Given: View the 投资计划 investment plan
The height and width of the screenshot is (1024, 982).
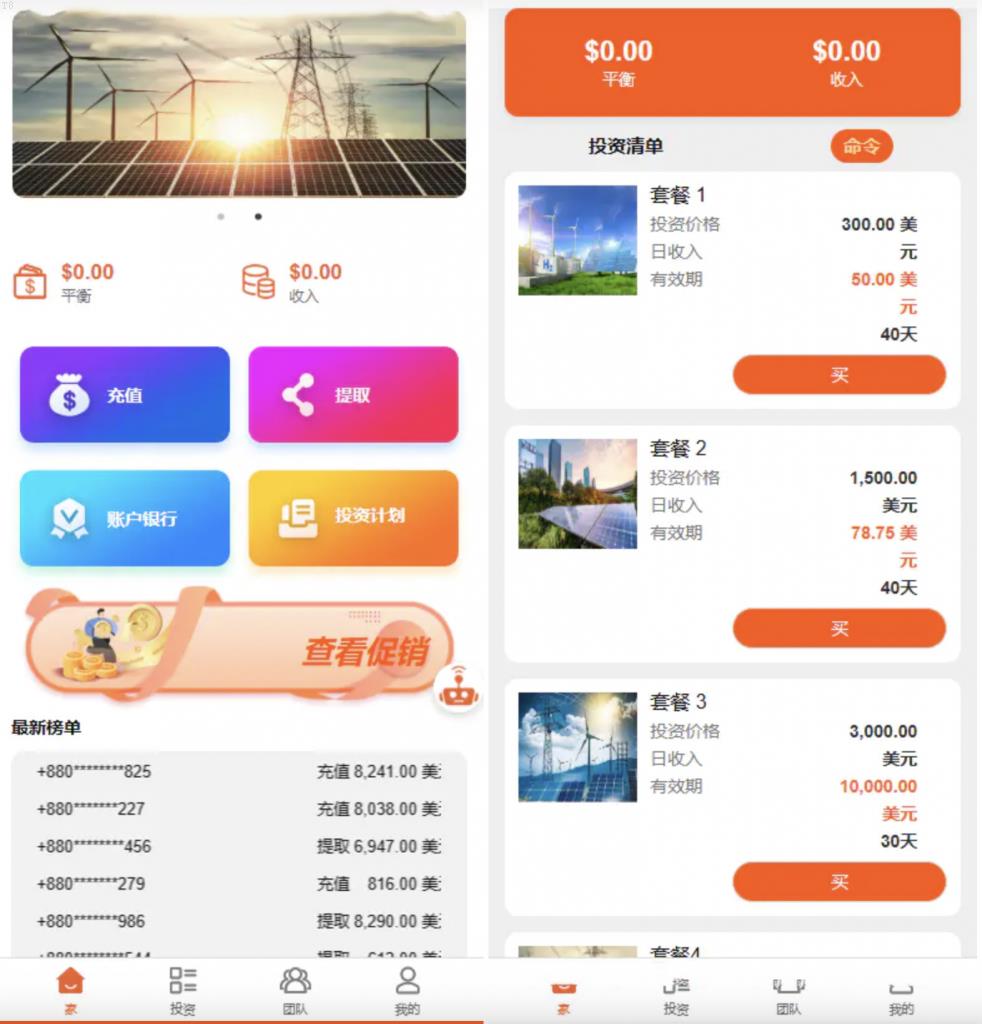Looking at the screenshot, I should click(x=353, y=518).
